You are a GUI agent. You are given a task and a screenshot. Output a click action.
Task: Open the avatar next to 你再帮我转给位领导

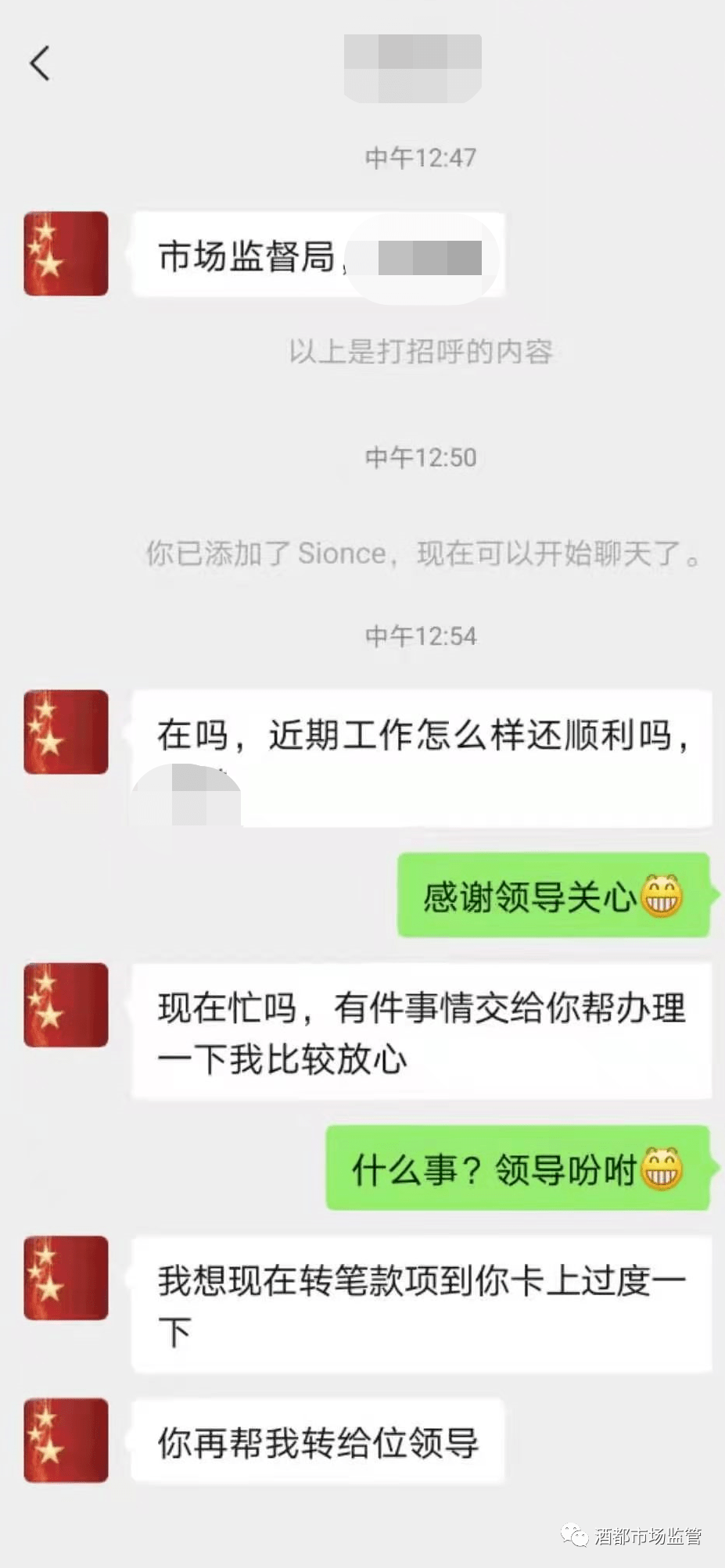click(66, 1440)
